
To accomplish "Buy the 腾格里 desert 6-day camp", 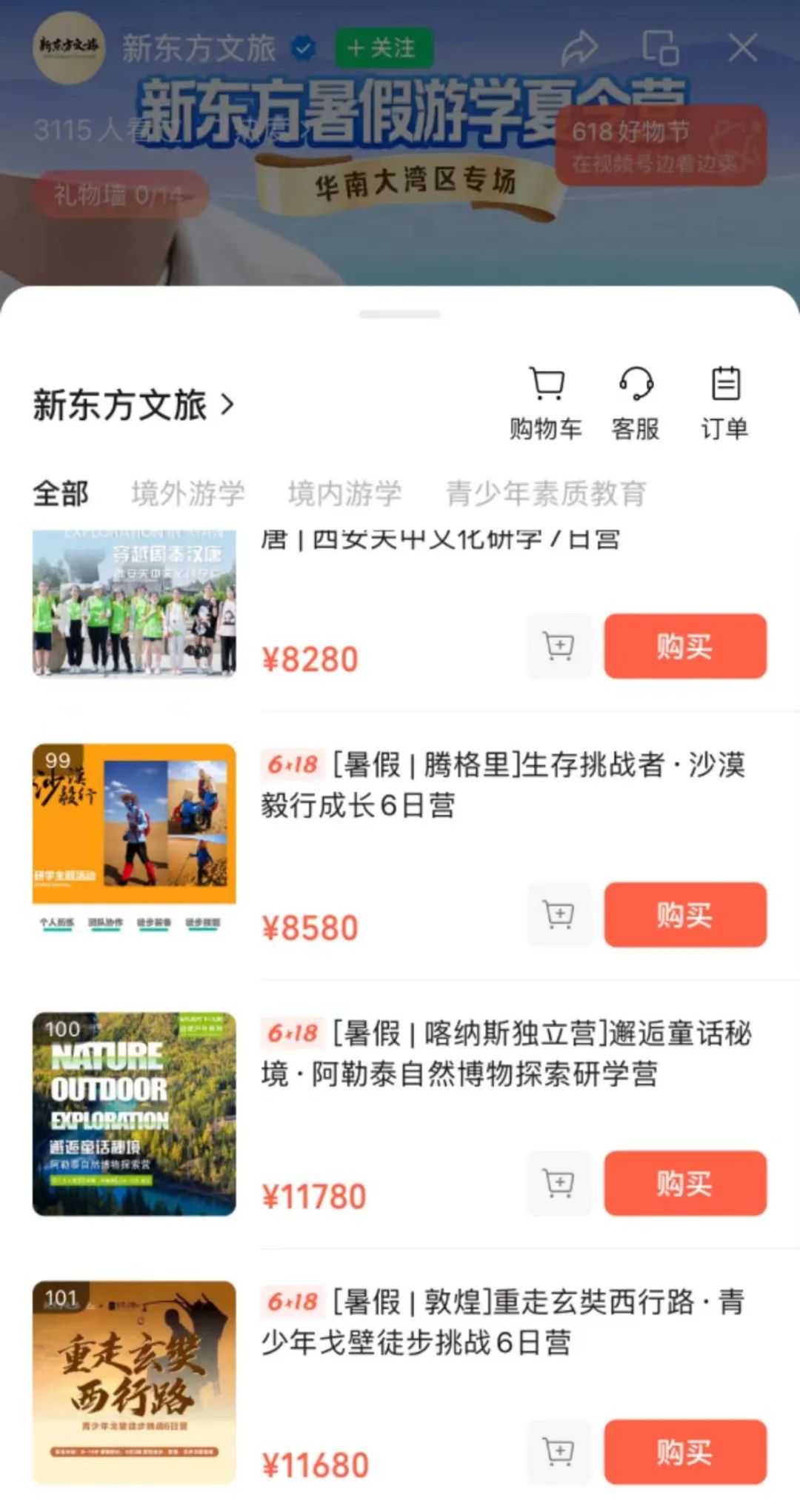I will [684, 915].
